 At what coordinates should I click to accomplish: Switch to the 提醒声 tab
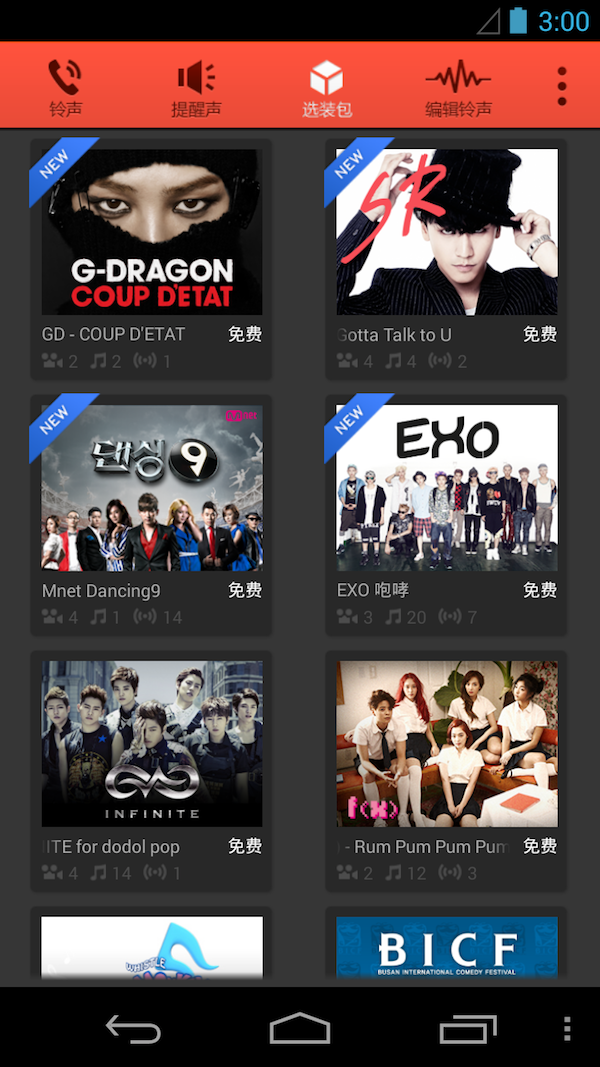[196, 87]
